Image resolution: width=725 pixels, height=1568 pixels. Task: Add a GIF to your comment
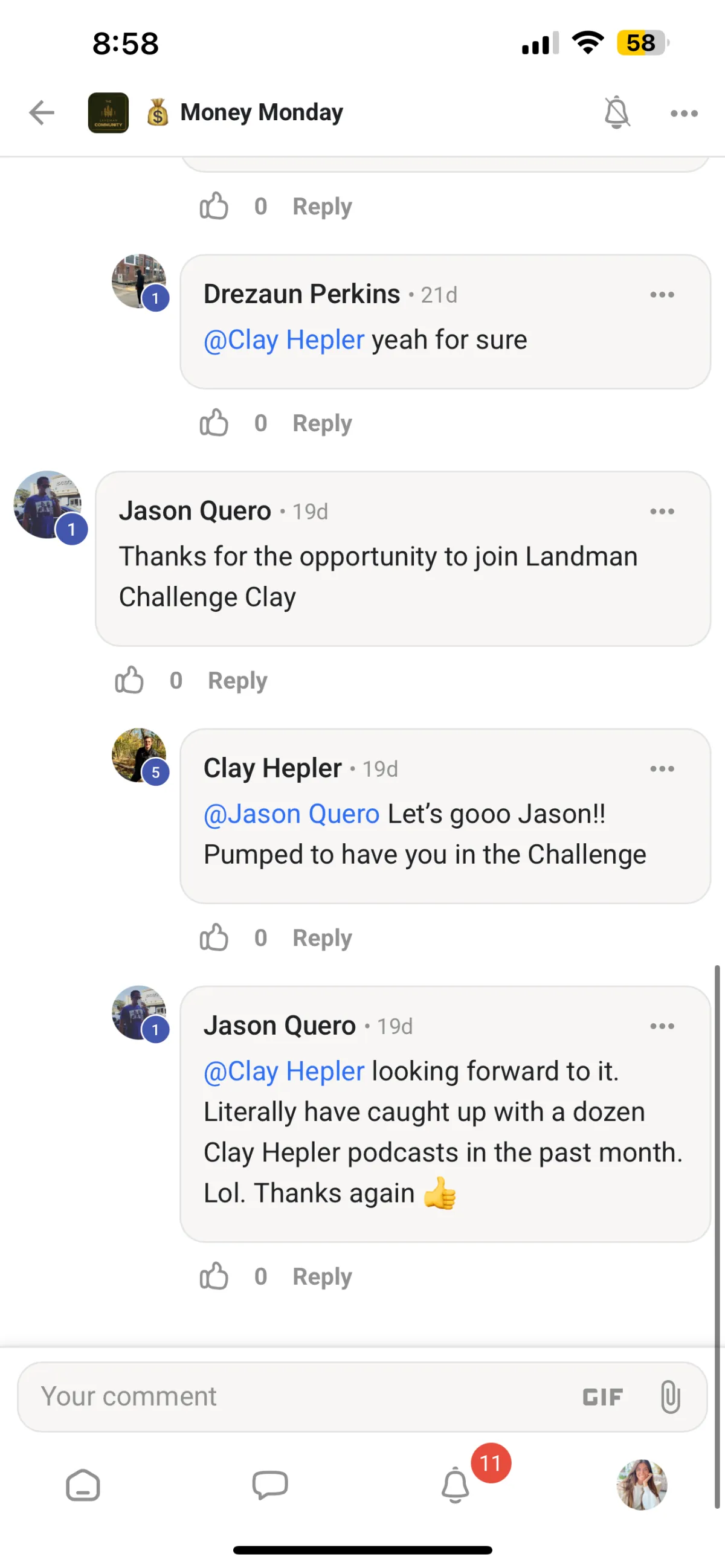pyautogui.click(x=602, y=1397)
